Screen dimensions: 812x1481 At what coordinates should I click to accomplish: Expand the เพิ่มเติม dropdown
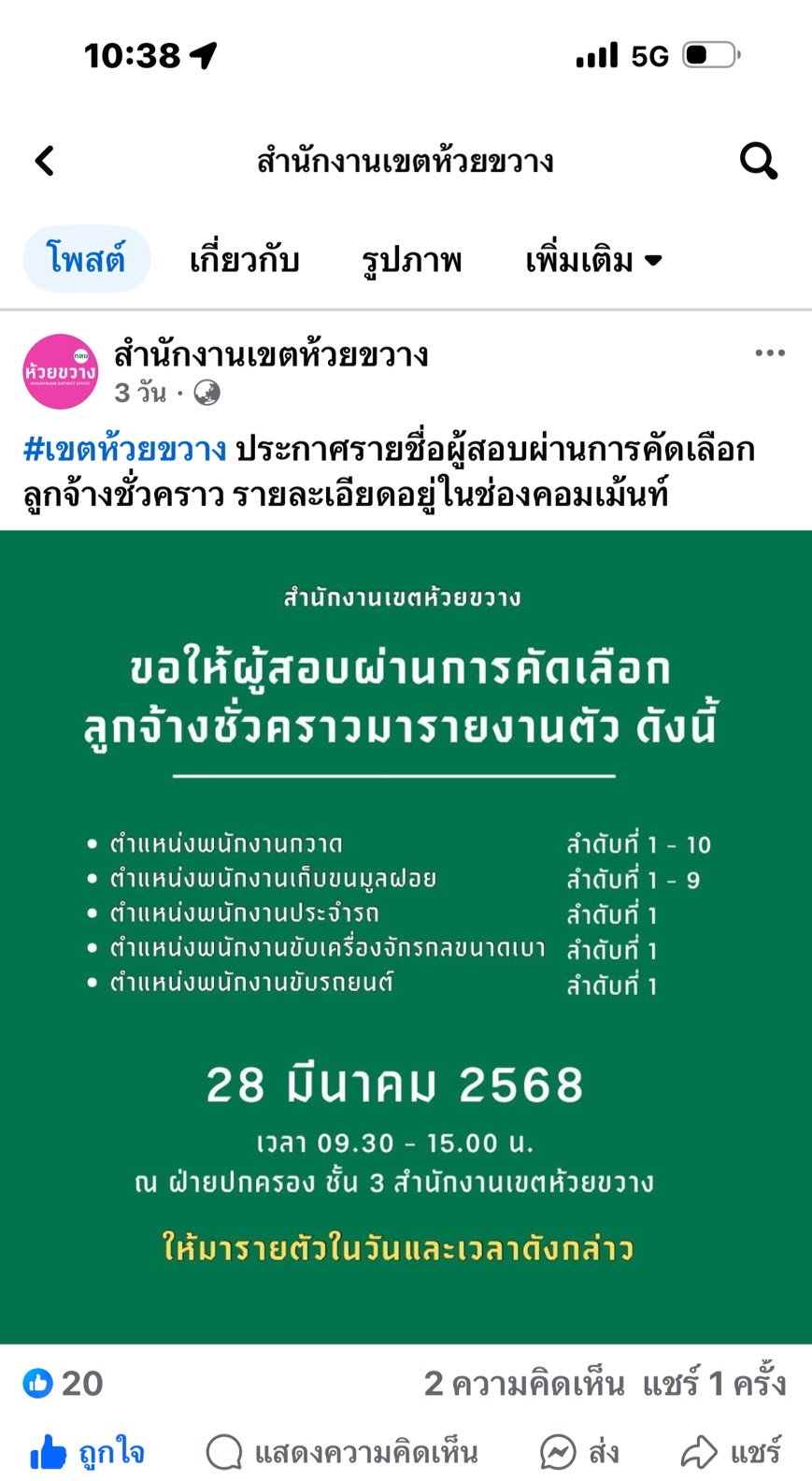click(593, 260)
